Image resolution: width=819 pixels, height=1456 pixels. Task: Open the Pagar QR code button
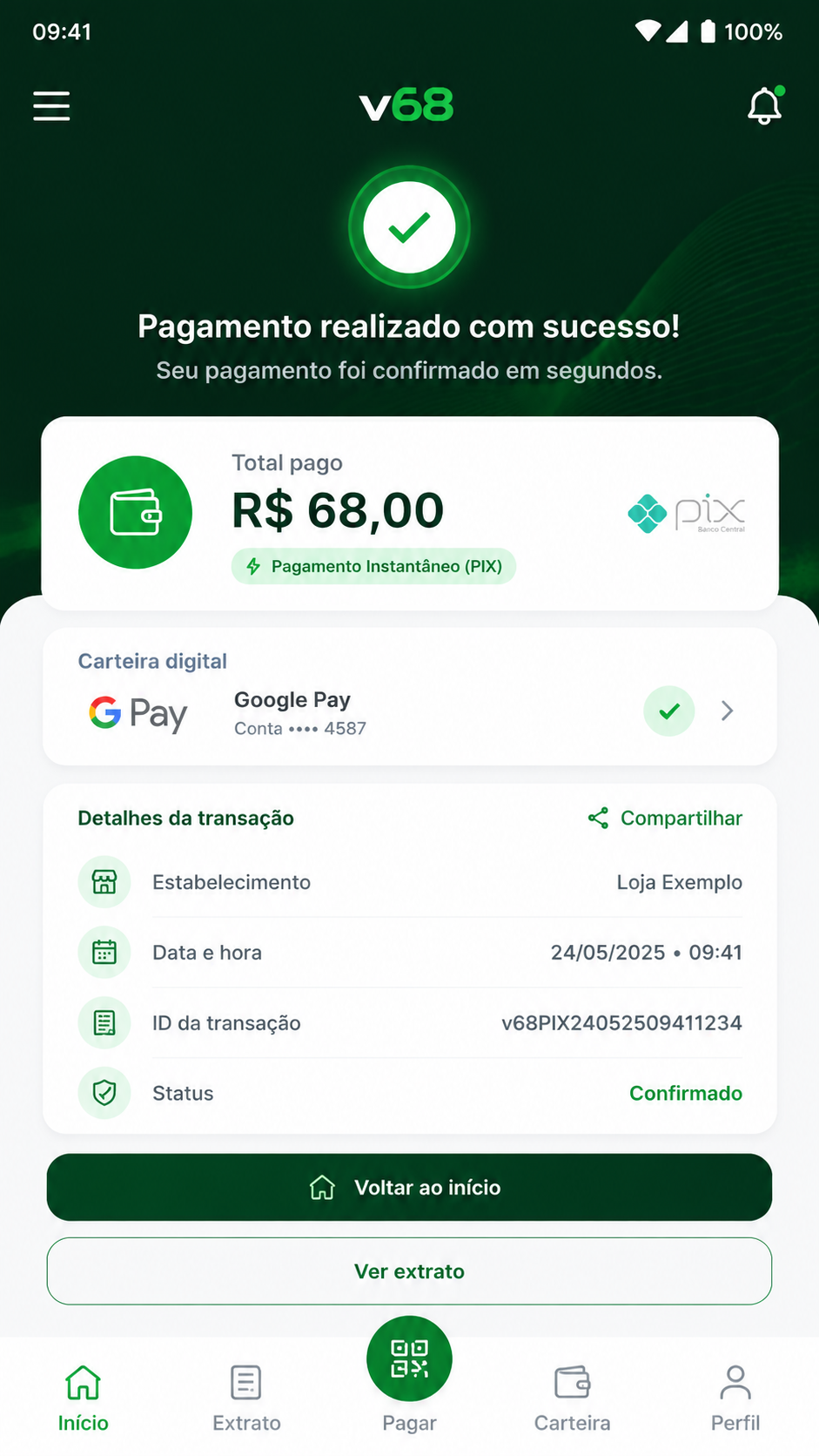pyautogui.click(x=409, y=1358)
